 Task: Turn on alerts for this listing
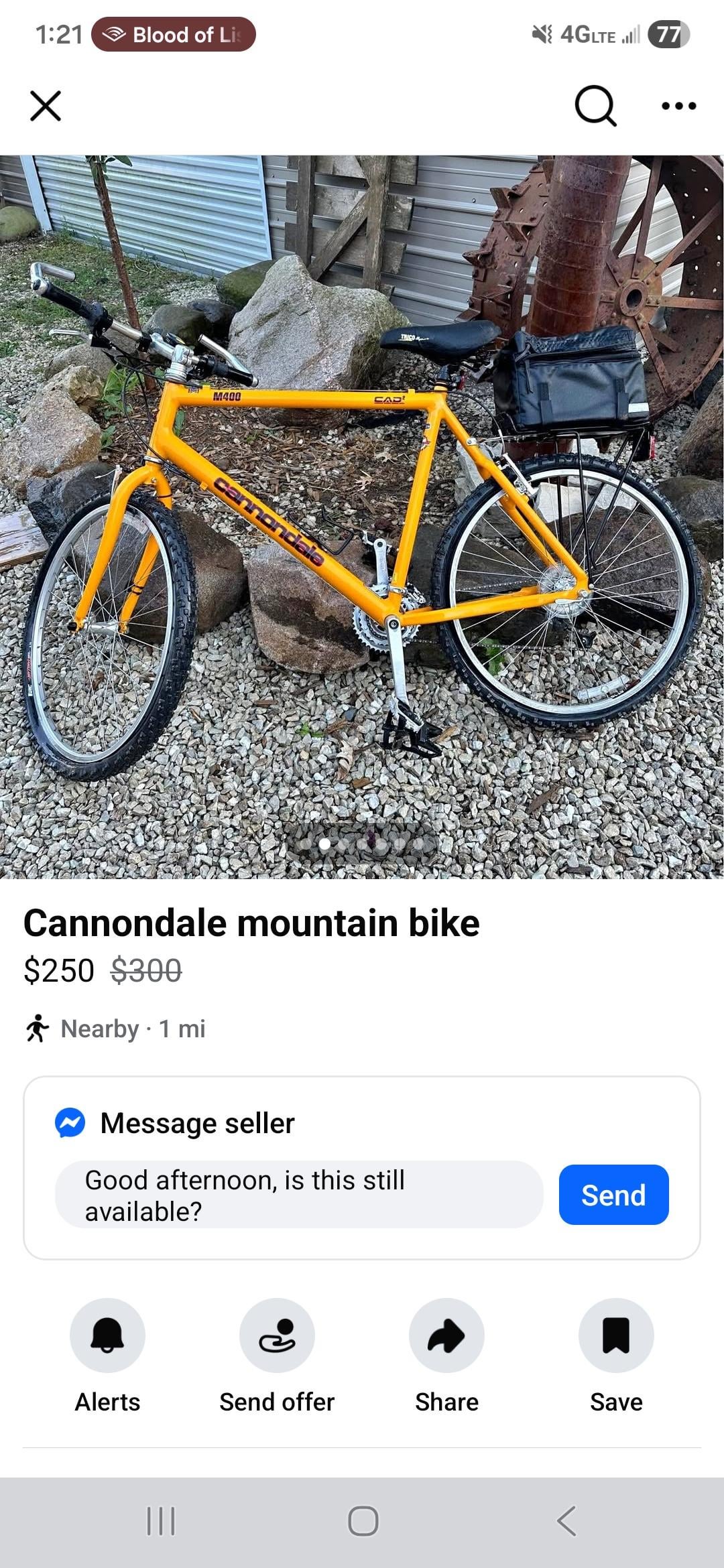point(107,1335)
